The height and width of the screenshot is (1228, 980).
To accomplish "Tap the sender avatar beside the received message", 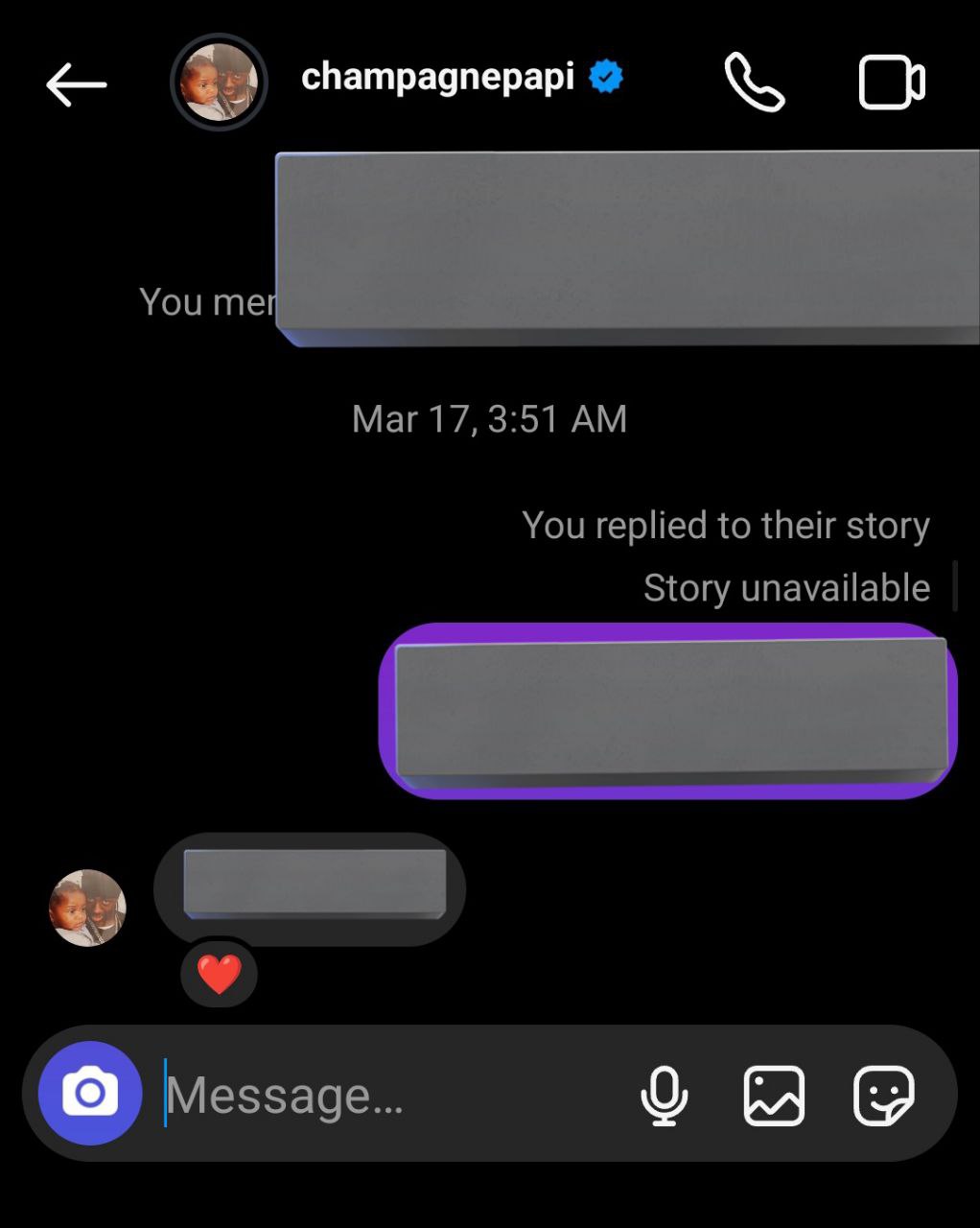I will tap(87, 908).
